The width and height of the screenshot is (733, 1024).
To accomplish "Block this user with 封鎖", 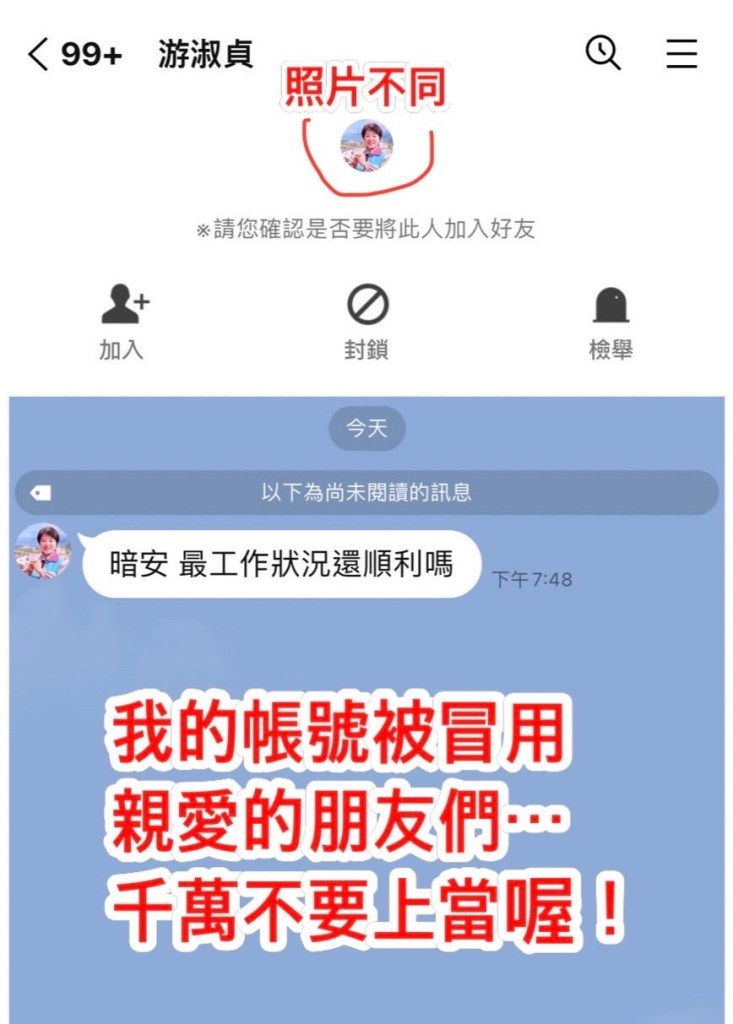I will coord(367,320).
